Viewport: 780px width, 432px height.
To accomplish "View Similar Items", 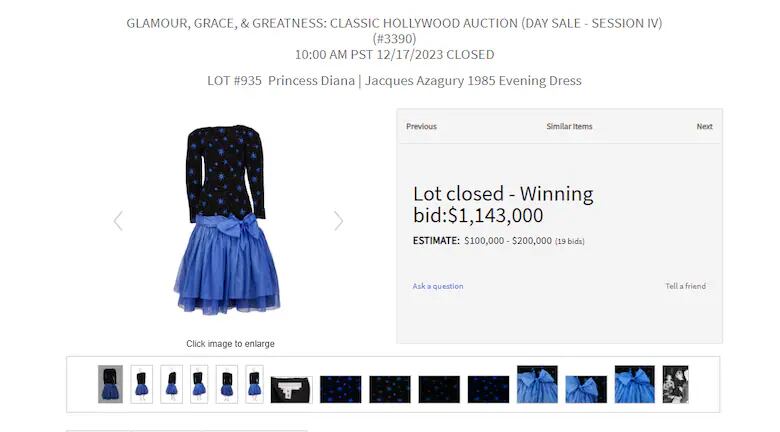I will 569,127.
